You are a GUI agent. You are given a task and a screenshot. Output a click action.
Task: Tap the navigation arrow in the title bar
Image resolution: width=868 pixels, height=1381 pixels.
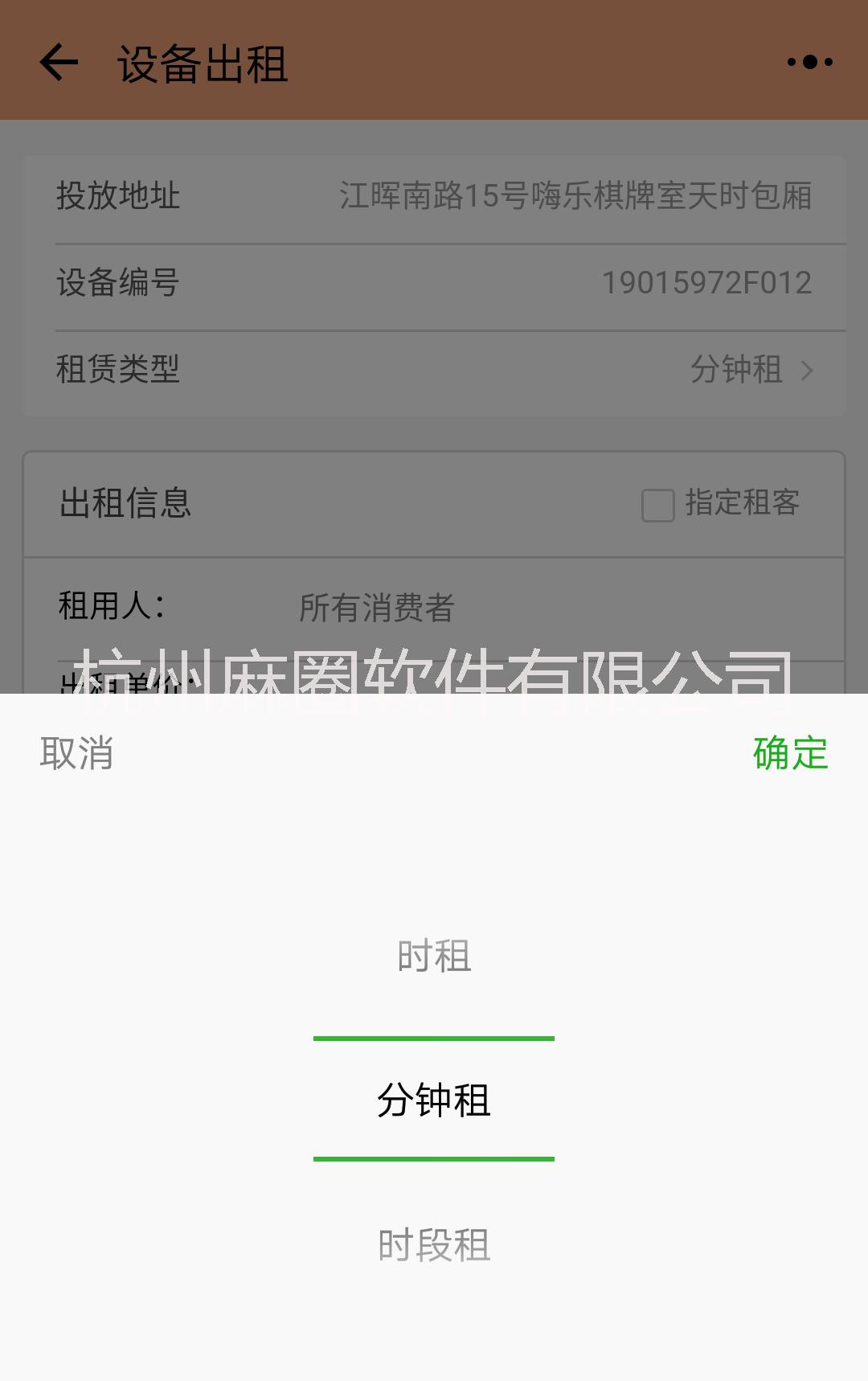click(58, 63)
